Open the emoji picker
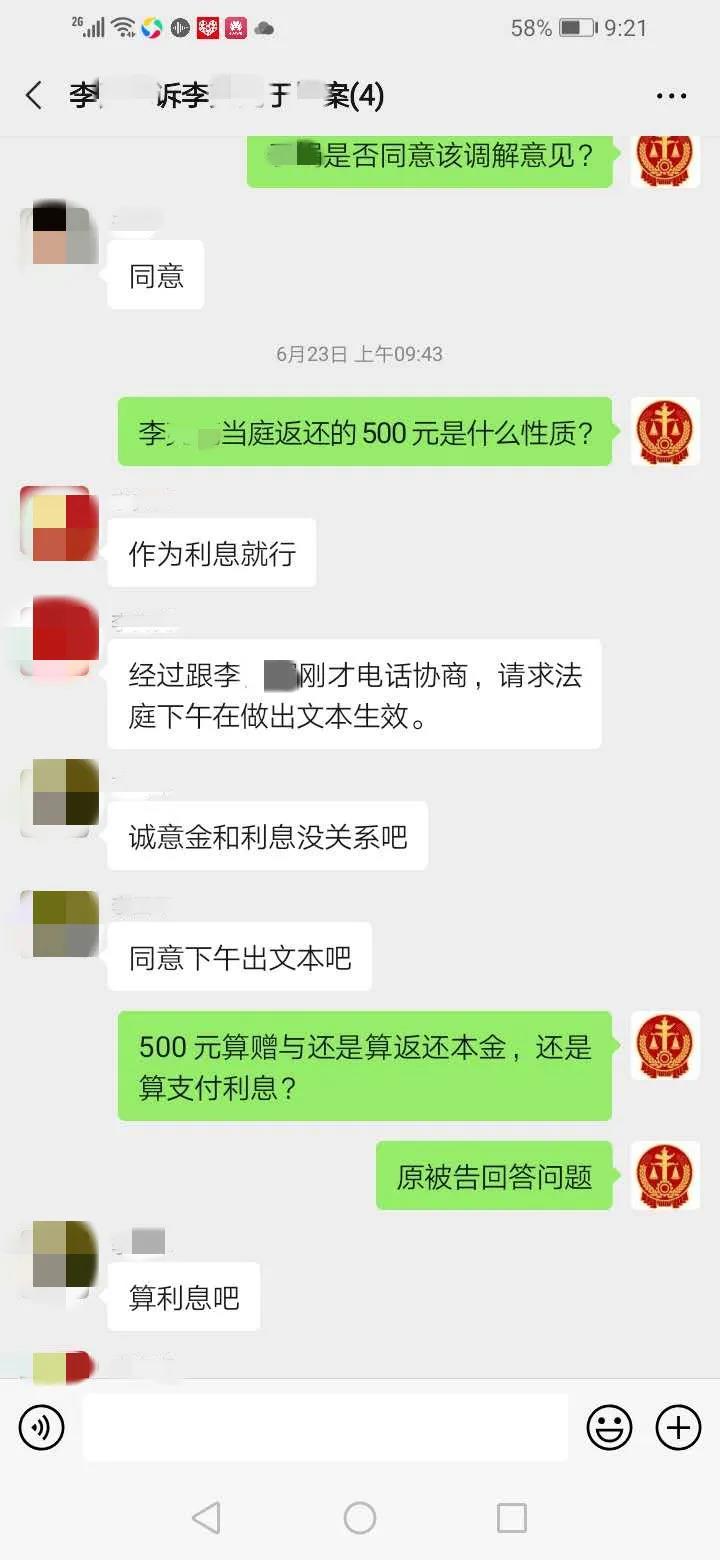 click(609, 1427)
